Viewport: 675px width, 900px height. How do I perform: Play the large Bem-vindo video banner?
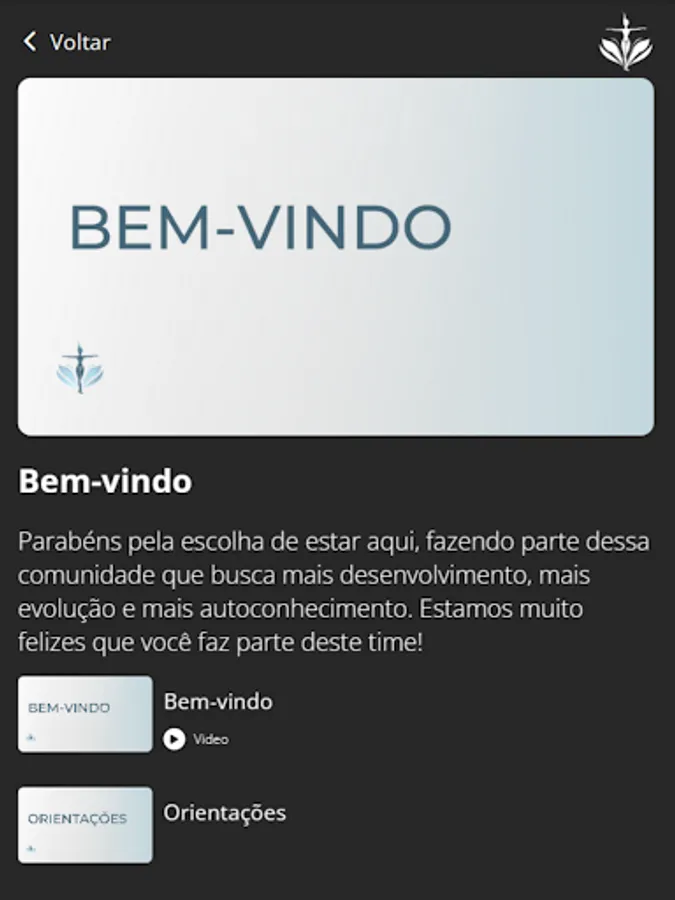tap(336, 257)
